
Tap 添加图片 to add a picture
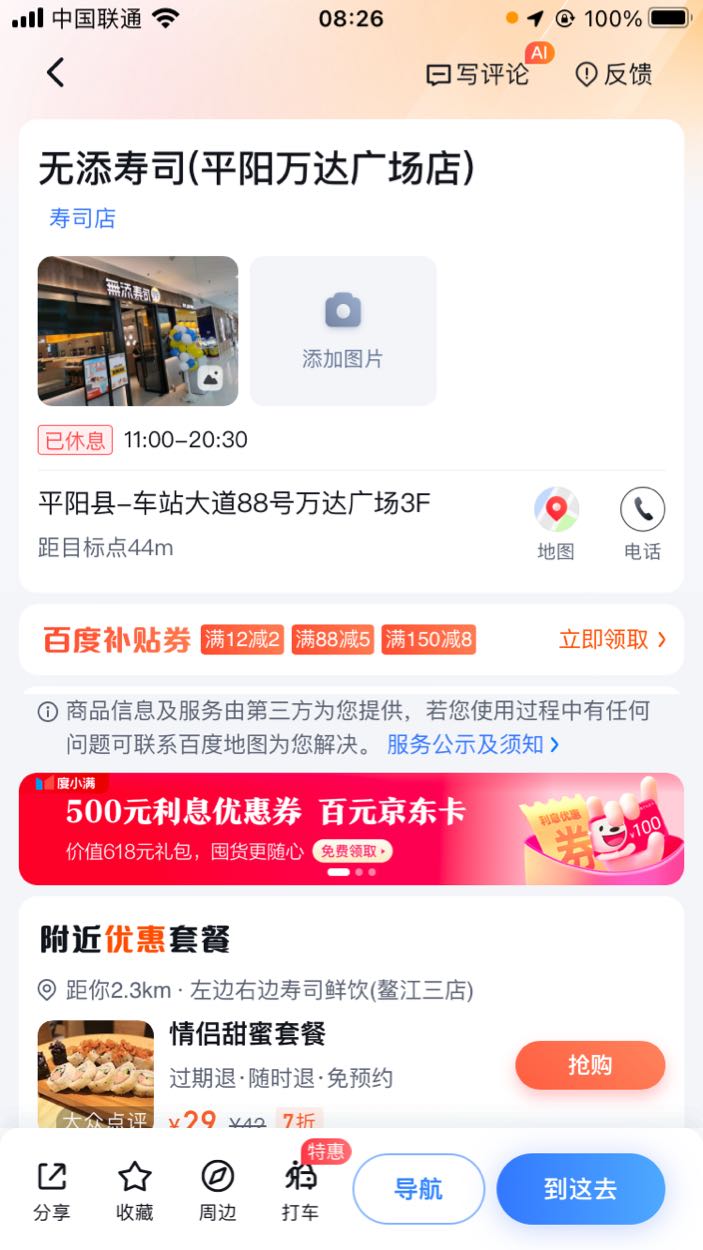[343, 331]
